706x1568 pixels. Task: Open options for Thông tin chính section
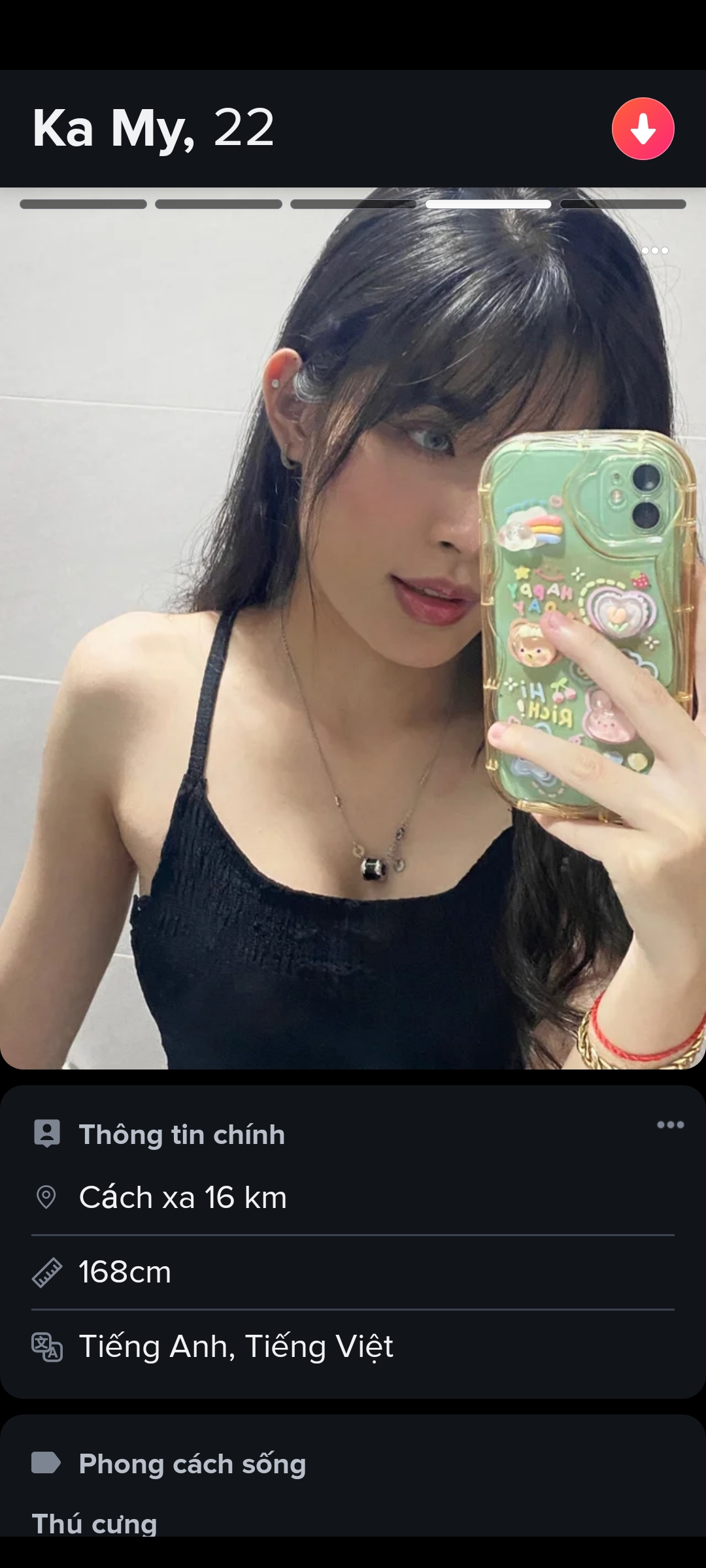click(x=670, y=1124)
